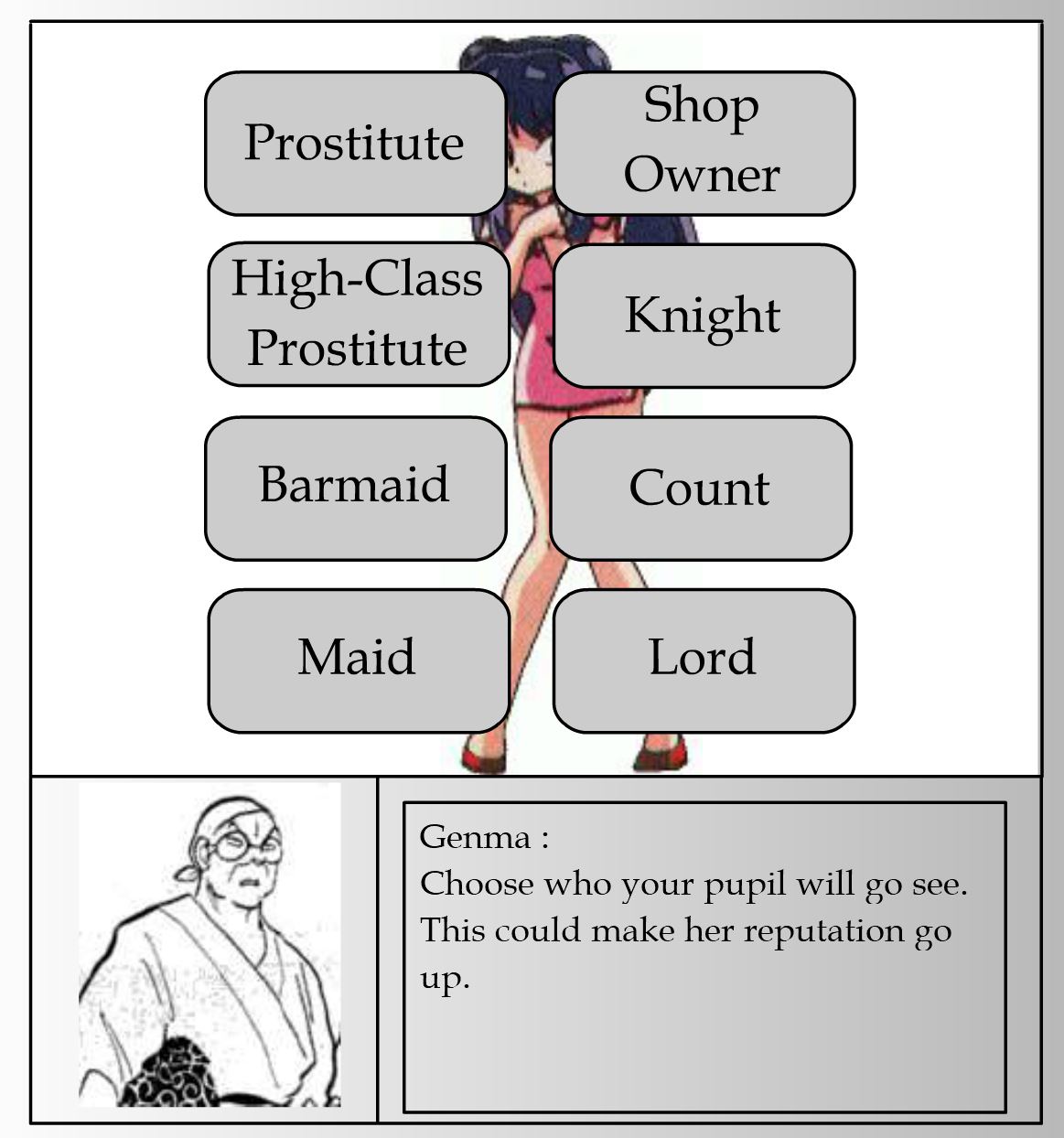Select the Maid button
This screenshot has width=1064, height=1138.
point(358,660)
